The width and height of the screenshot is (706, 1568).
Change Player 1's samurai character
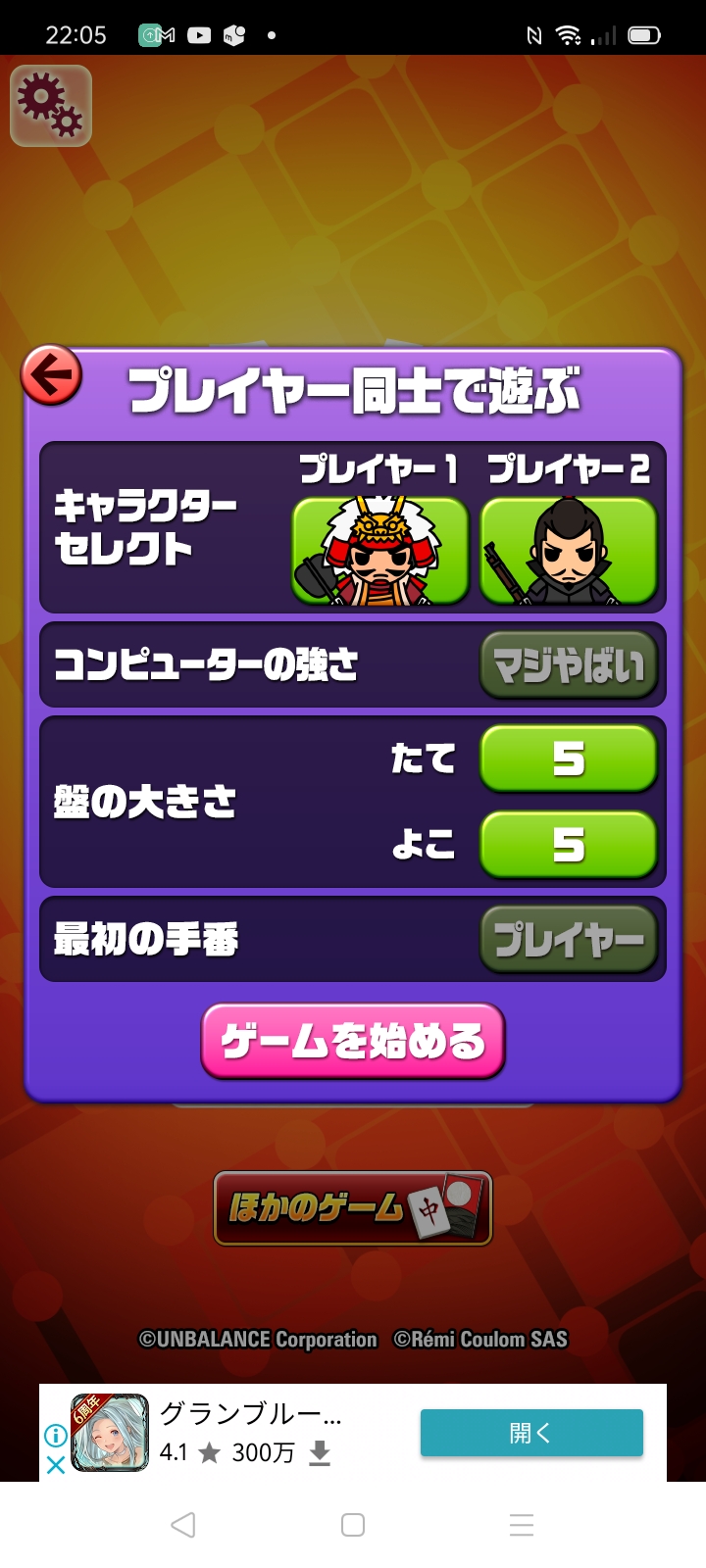380,550
